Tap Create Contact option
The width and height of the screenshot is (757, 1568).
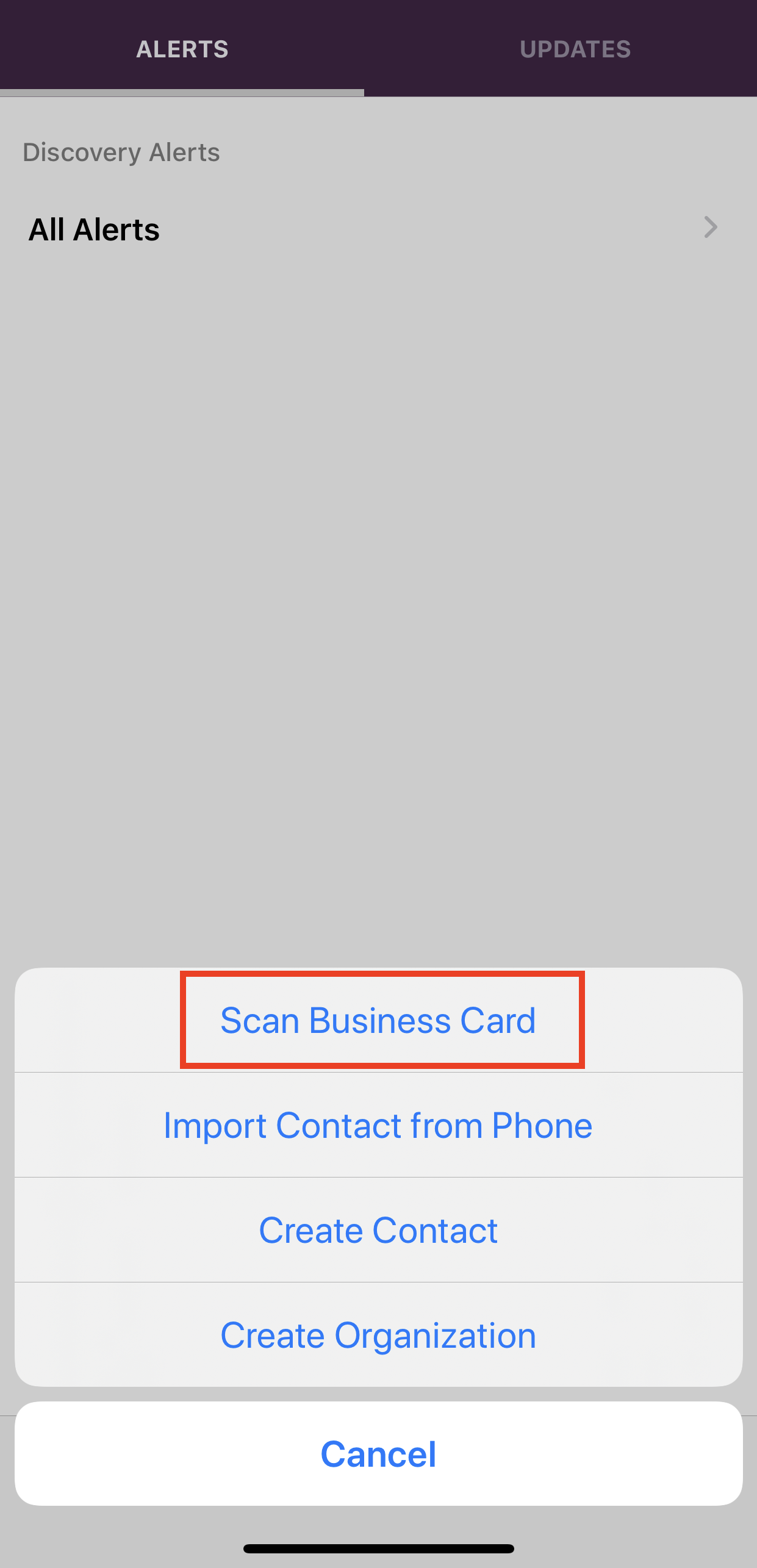378,1230
